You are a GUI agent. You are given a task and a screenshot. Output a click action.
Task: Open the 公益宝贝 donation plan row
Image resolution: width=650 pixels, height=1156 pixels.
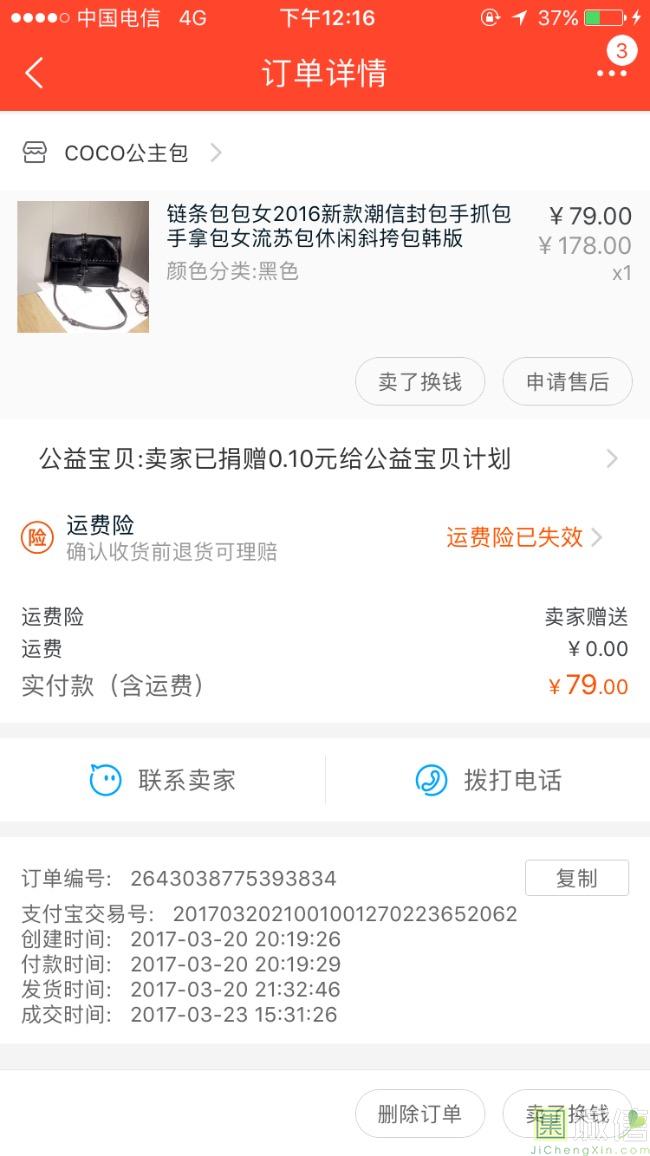click(x=325, y=459)
